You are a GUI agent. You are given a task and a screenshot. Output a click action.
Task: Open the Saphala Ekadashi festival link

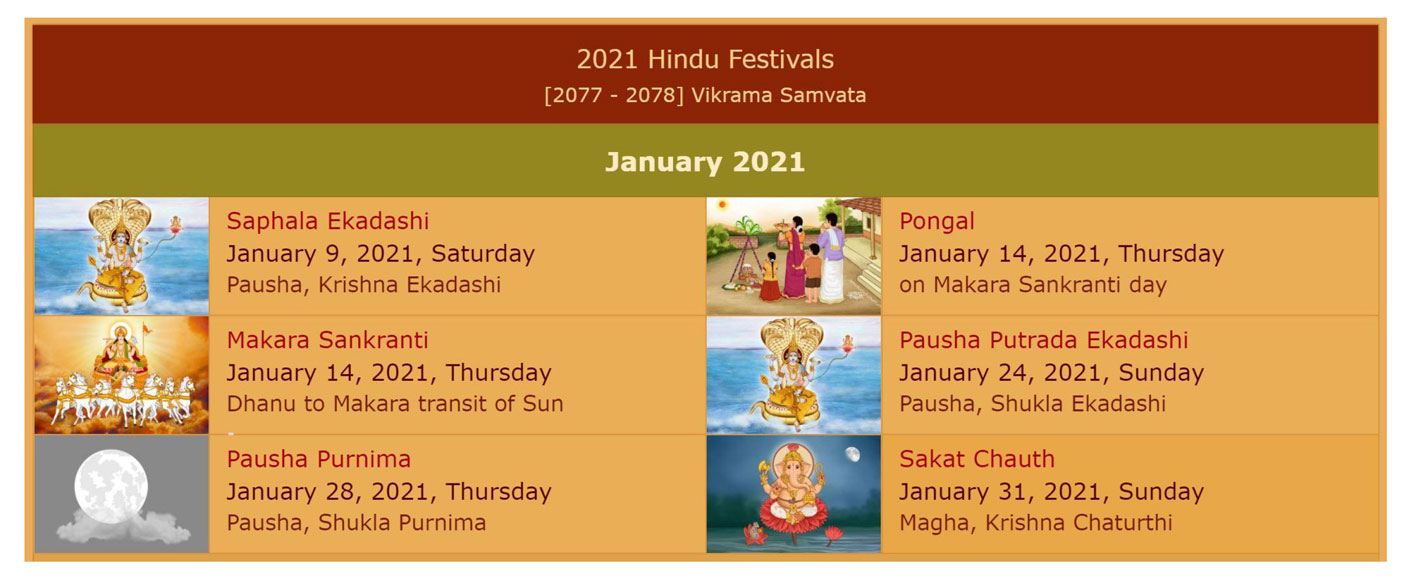coord(327,221)
